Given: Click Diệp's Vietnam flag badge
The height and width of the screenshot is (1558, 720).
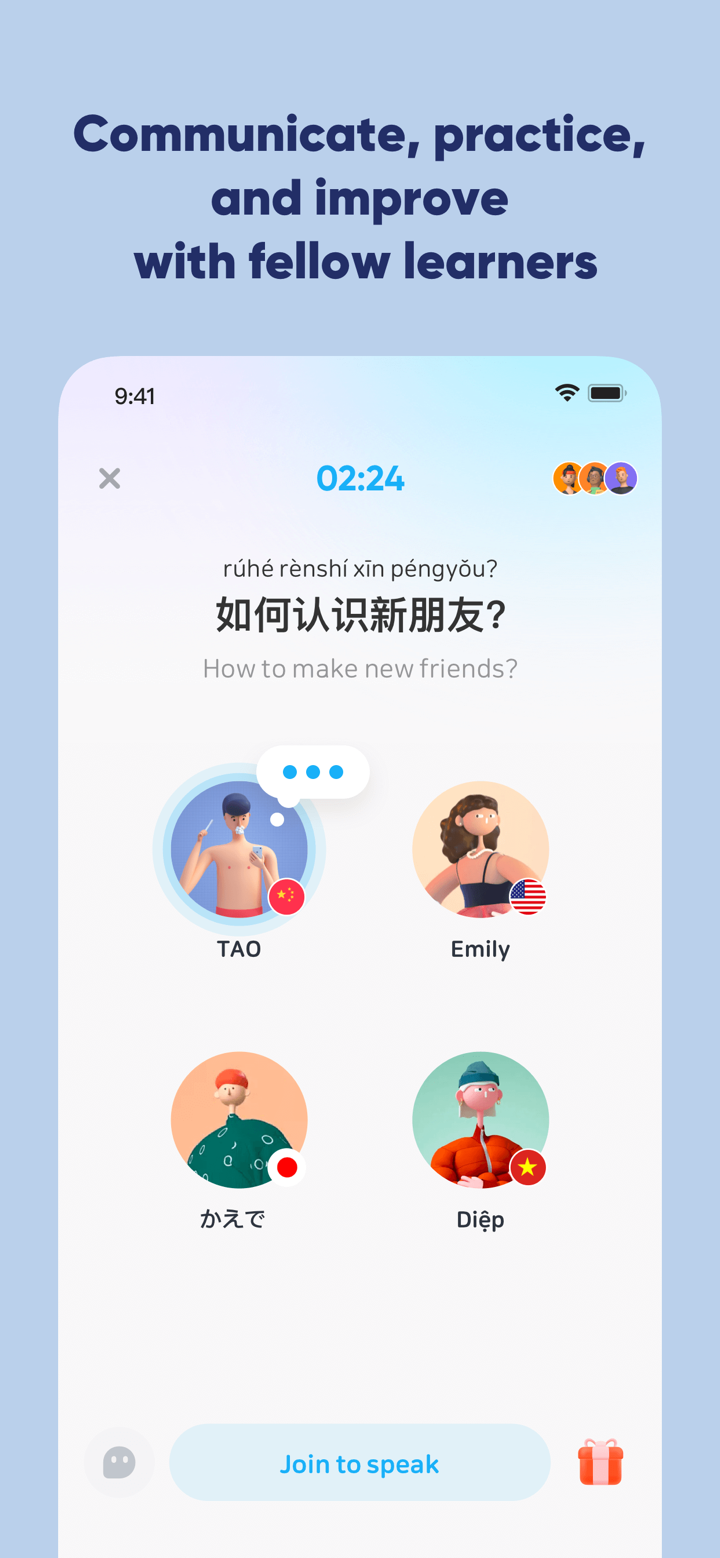Looking at the screenshot, I should (x=529, y=1166).
